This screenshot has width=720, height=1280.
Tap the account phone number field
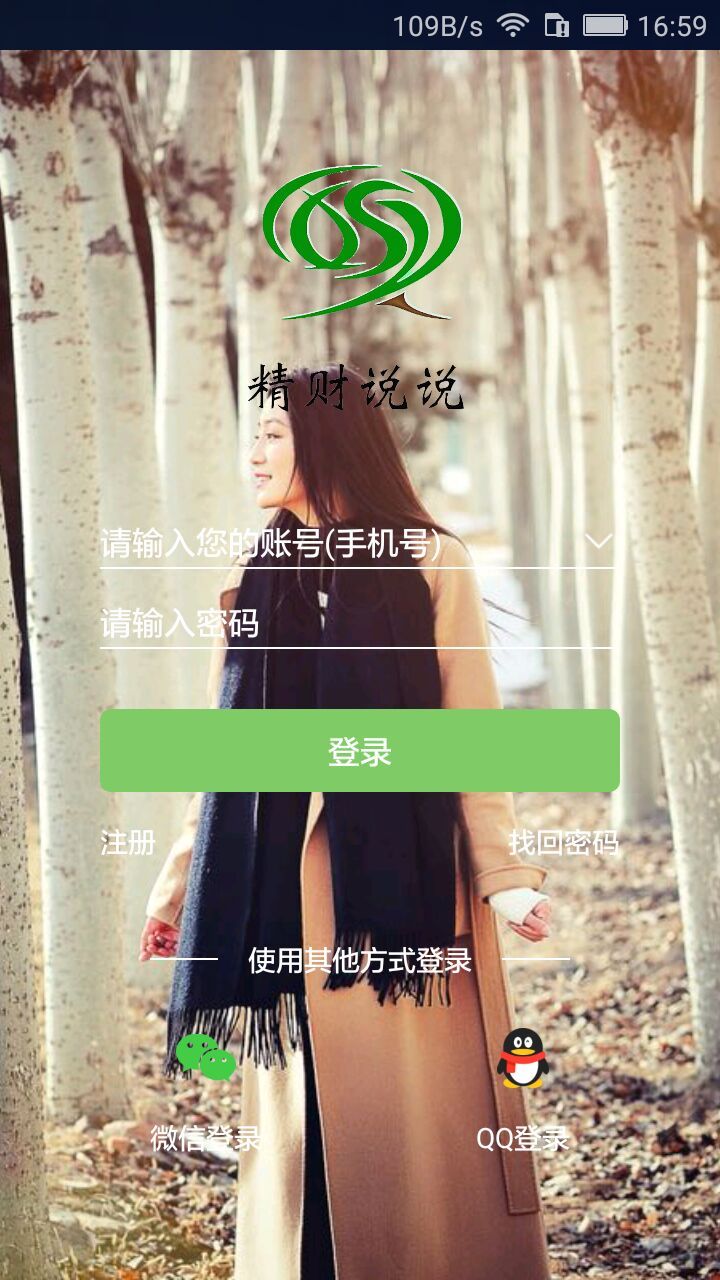point(330,544)
